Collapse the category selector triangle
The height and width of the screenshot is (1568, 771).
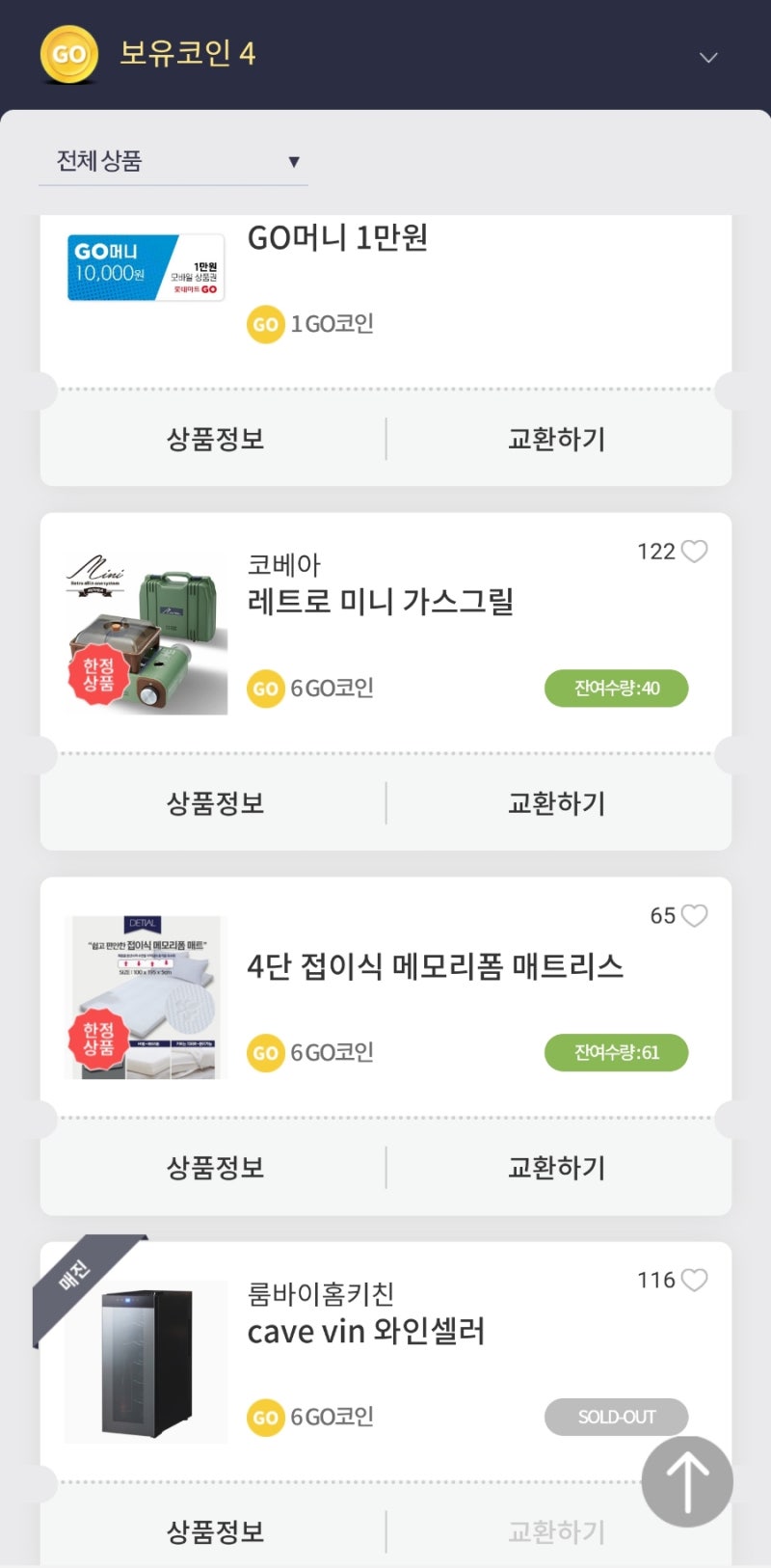click(294, 161)
